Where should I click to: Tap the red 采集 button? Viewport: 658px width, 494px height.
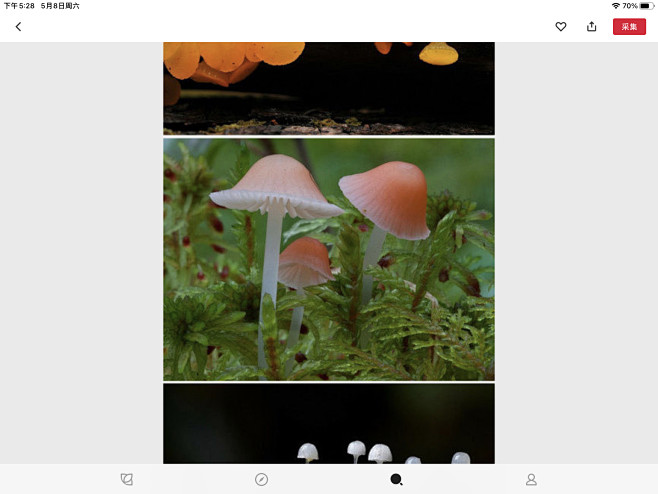click(x=629, y=27)
